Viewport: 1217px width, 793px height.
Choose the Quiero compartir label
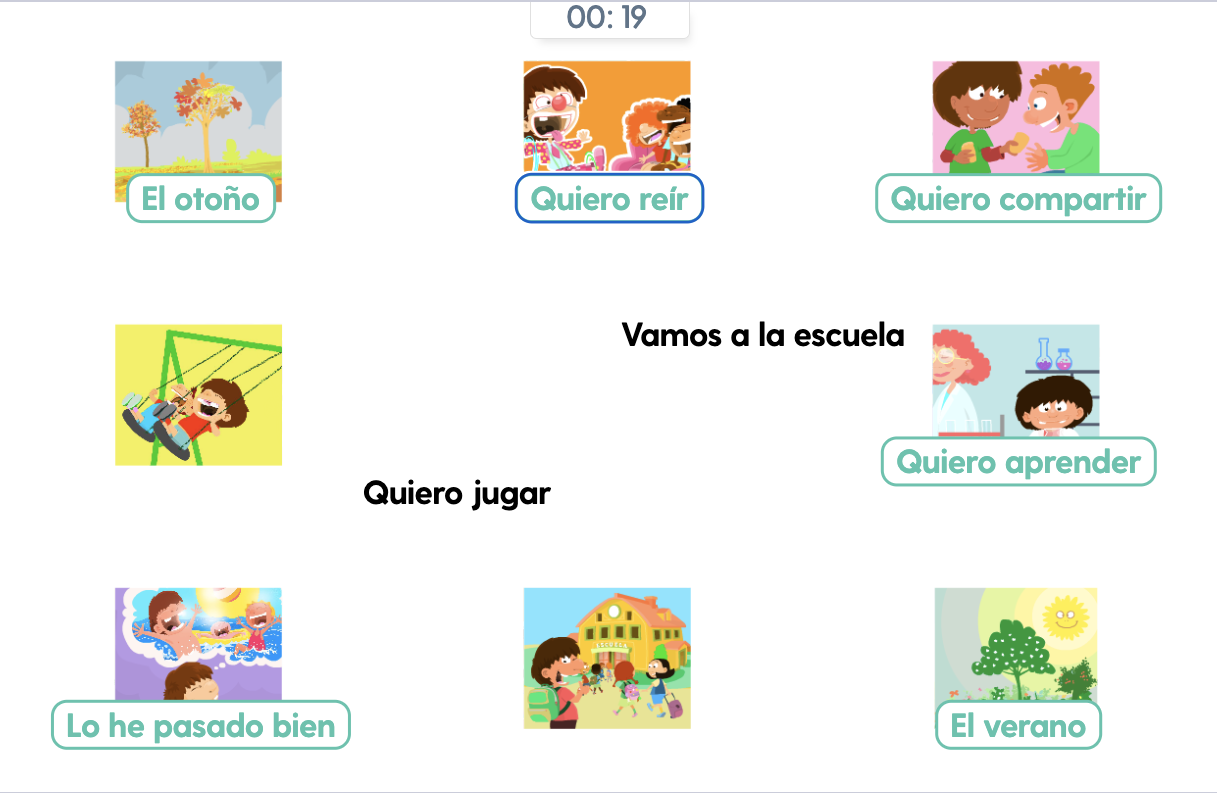tap(1018, 198)
